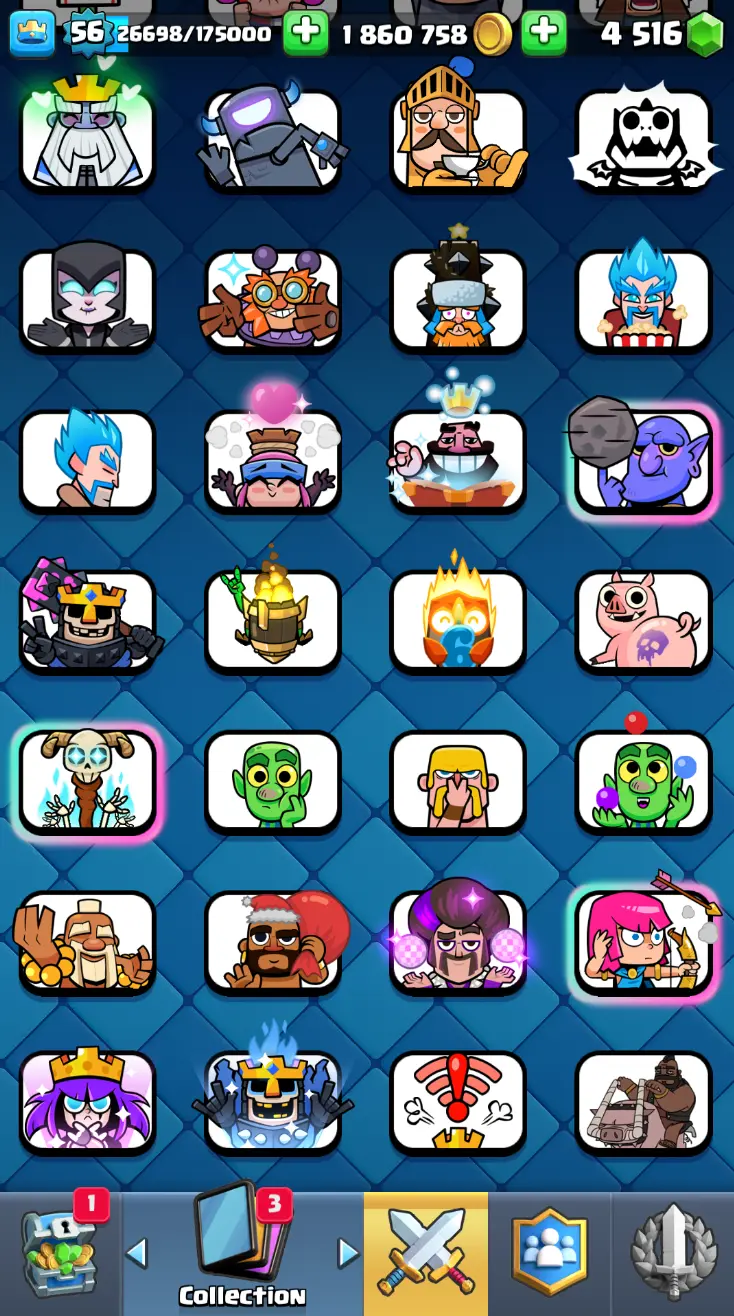The height and width of the screenshot is (1316, 734).
Task: Select the pink-haired archer emote
Action: [643, 941]
